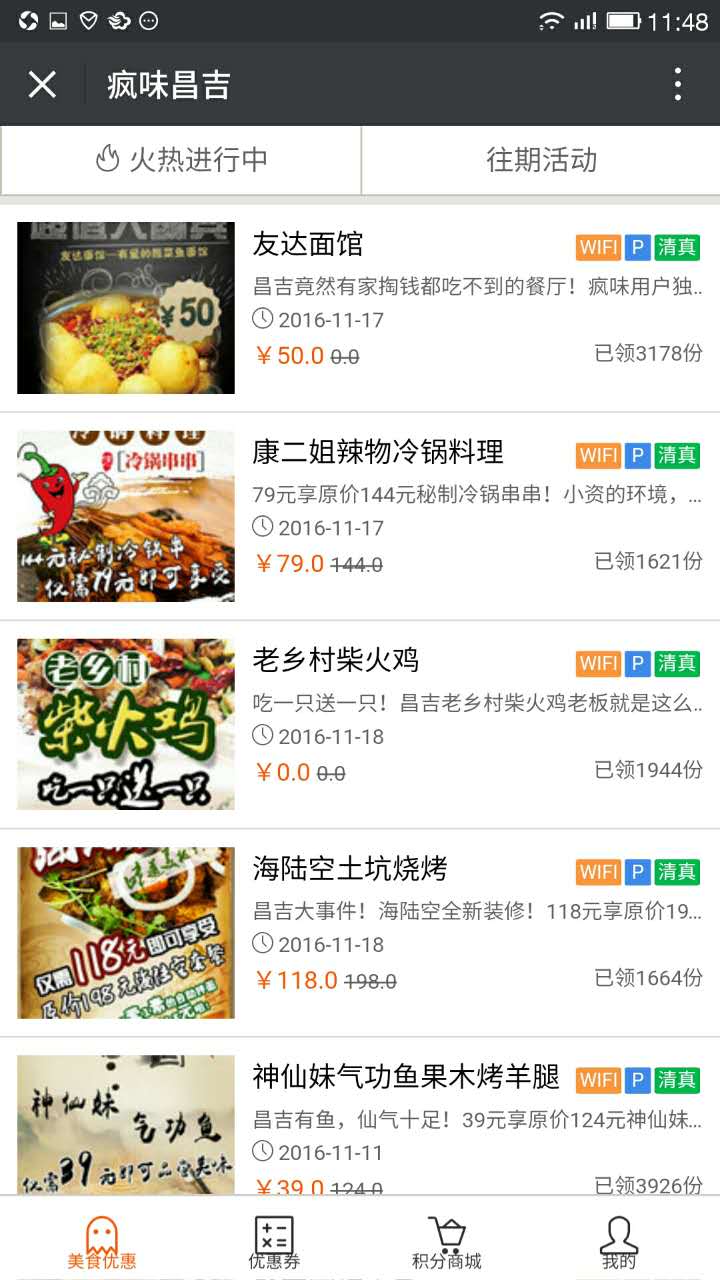The width and height of the screenshot is (720, 1280).
Task: Open the three-dot overflow menu
Action: [679, 84]
